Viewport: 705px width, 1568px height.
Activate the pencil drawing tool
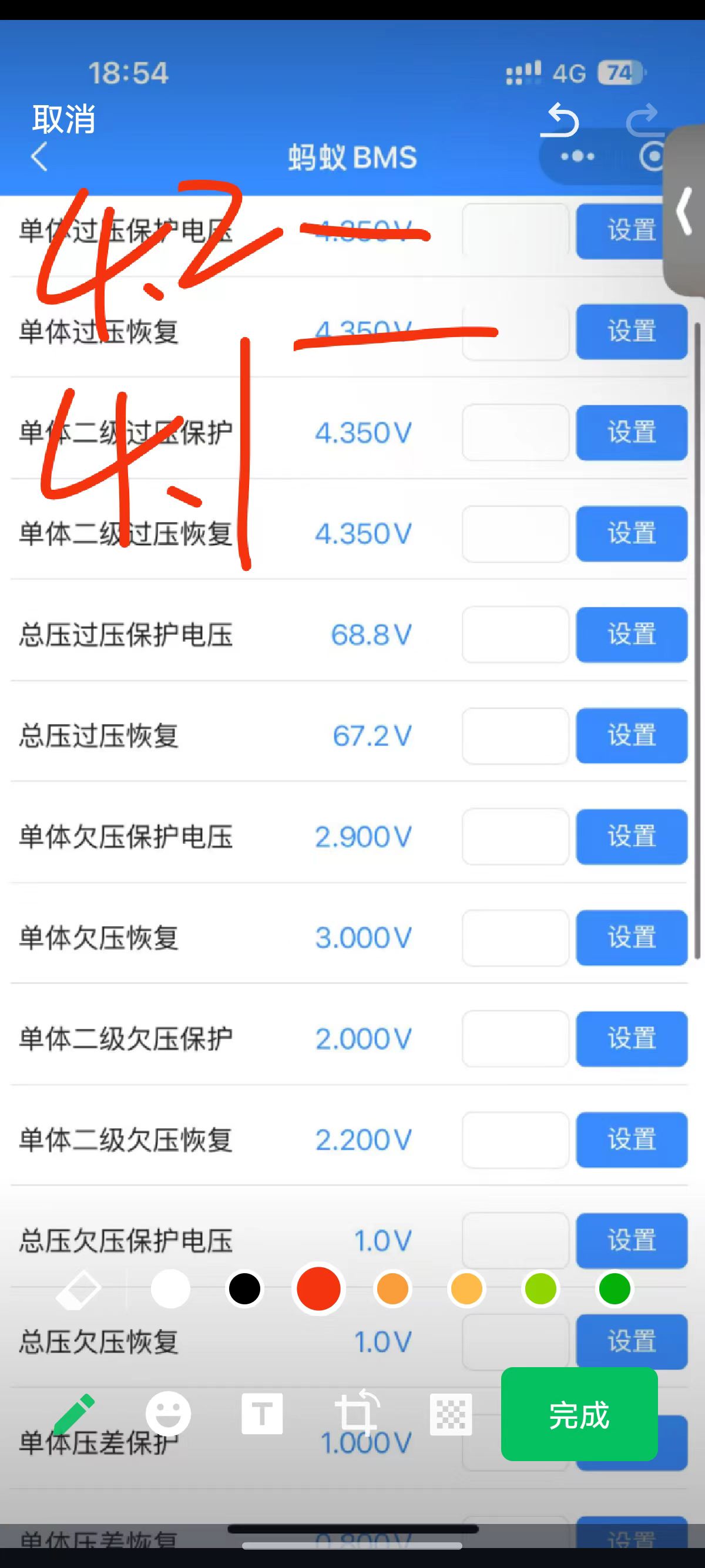(x=74, y=1414)
